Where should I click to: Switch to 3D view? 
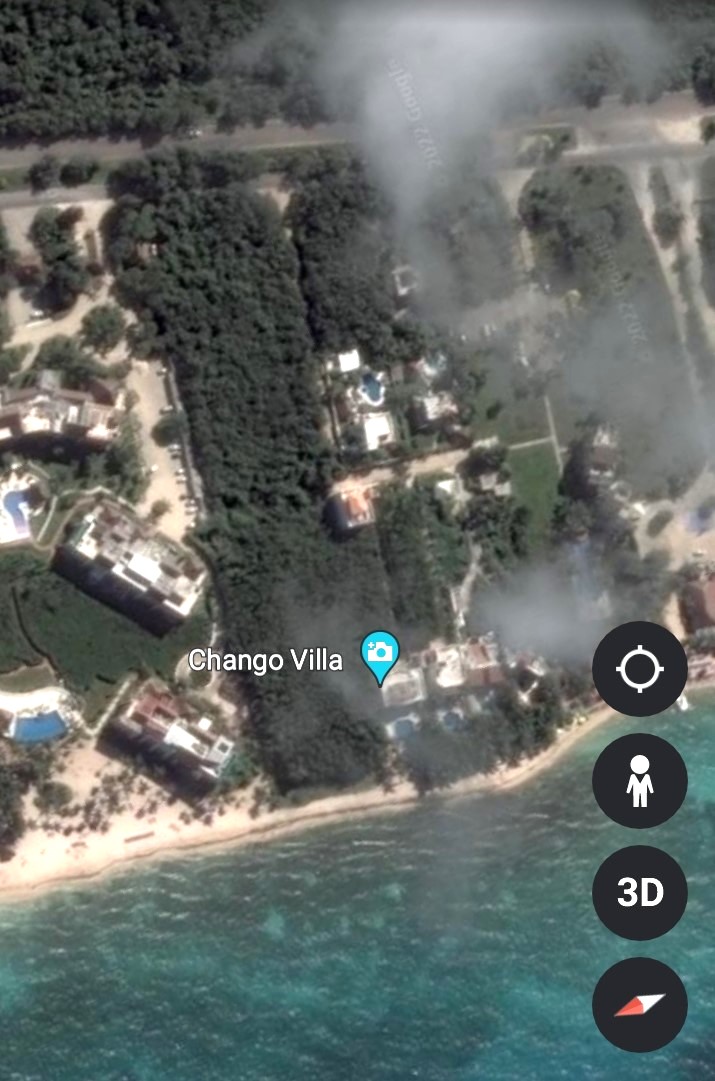(x=639, y=892)
